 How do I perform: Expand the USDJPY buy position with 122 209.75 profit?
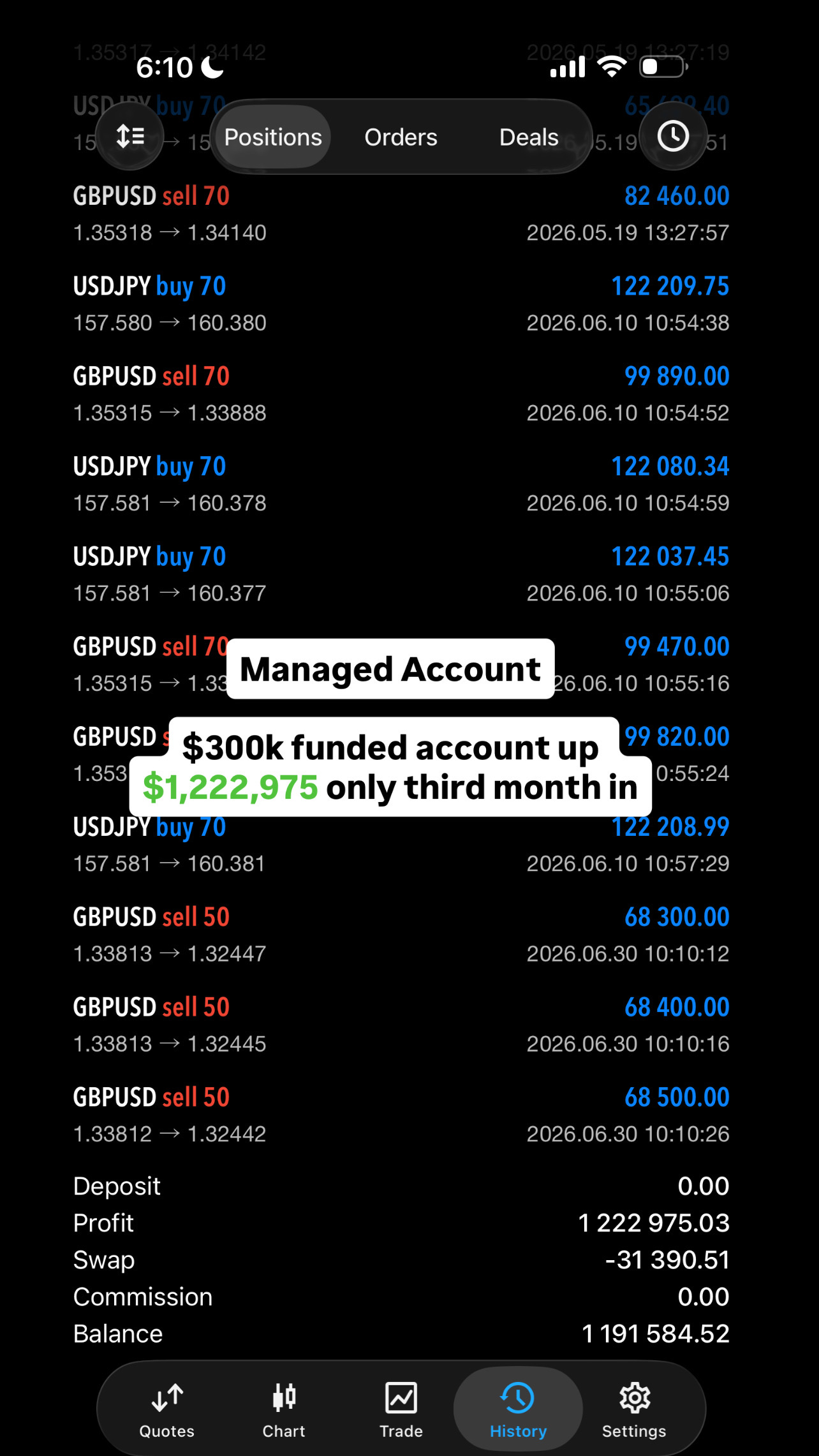pyautogui.click(x=401, y=304)
